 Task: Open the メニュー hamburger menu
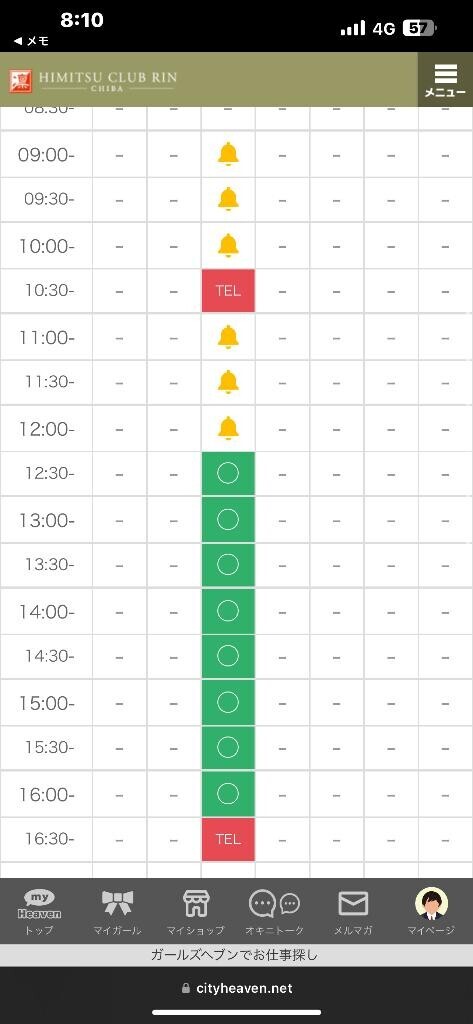pos(445,80)
